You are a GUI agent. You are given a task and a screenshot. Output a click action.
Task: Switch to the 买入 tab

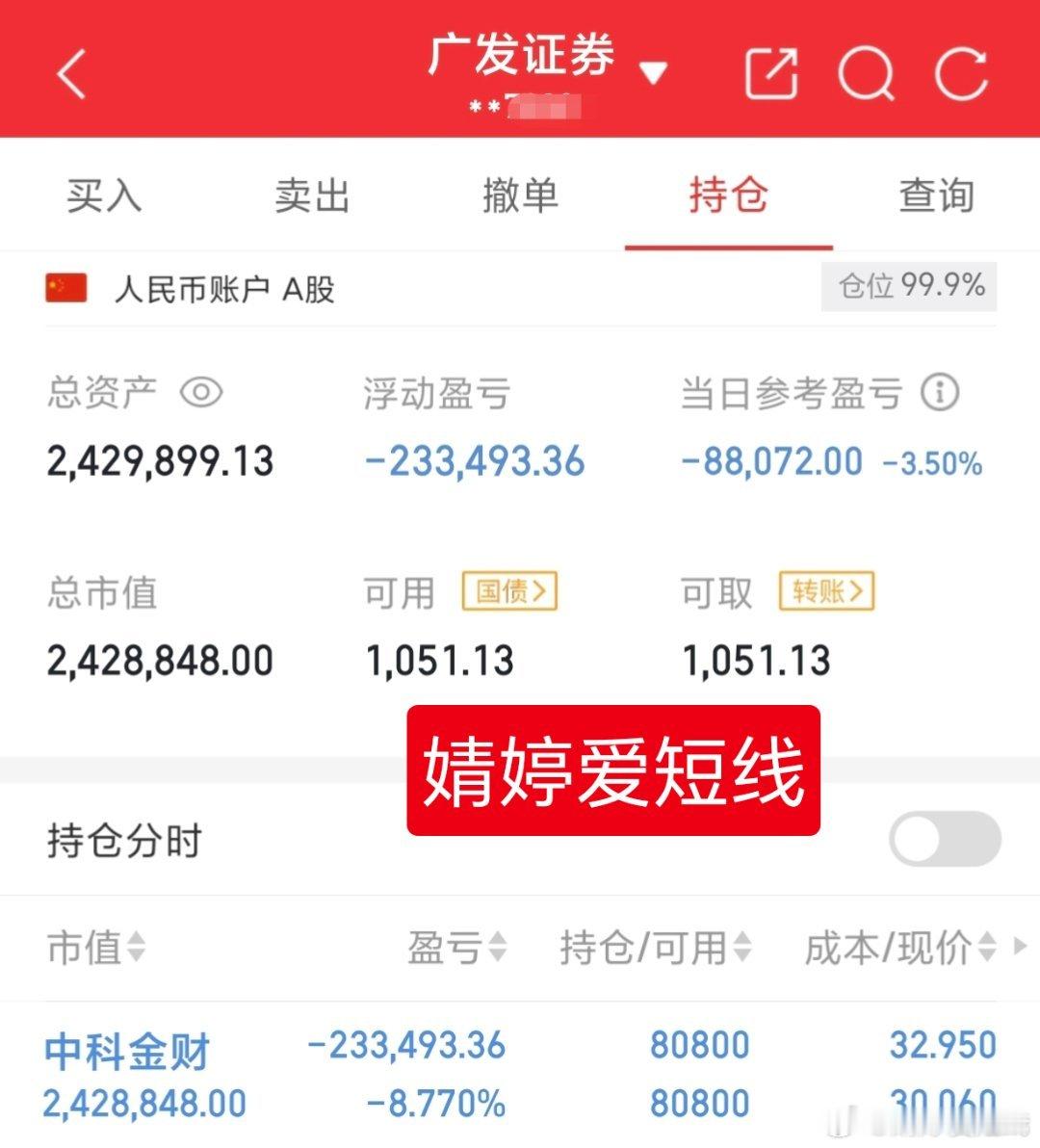pos(104,195)
